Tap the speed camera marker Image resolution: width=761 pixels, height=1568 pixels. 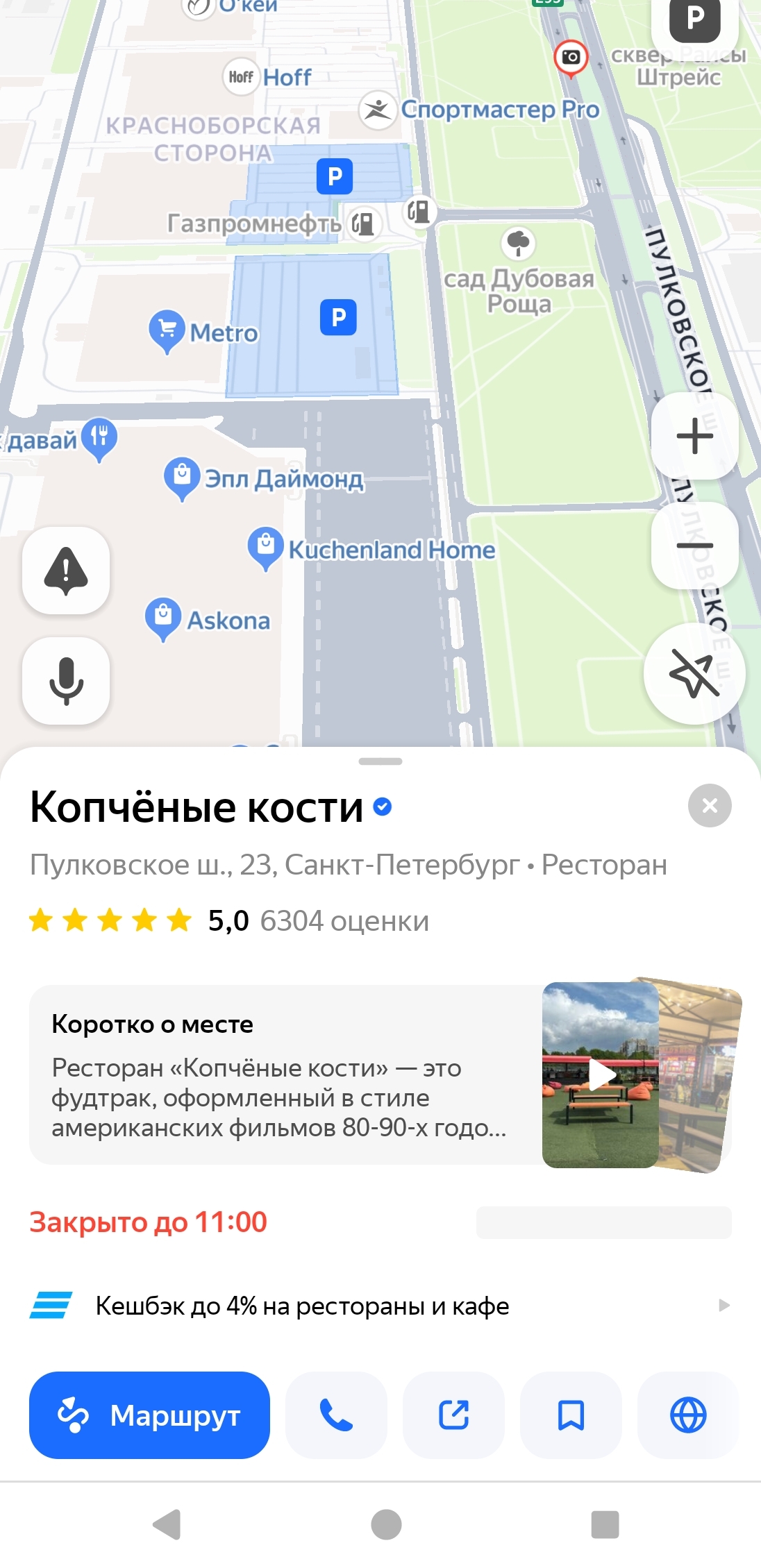pos(571,58)
